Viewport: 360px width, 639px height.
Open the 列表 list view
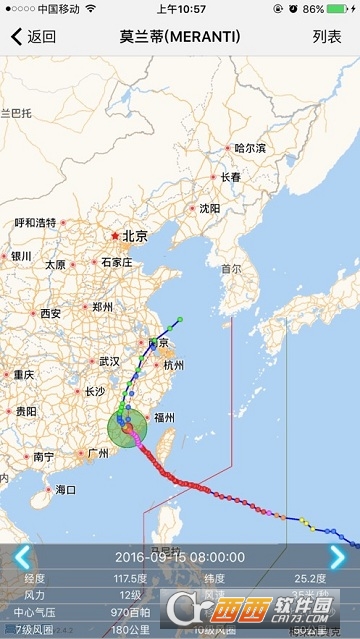[327, 37]
